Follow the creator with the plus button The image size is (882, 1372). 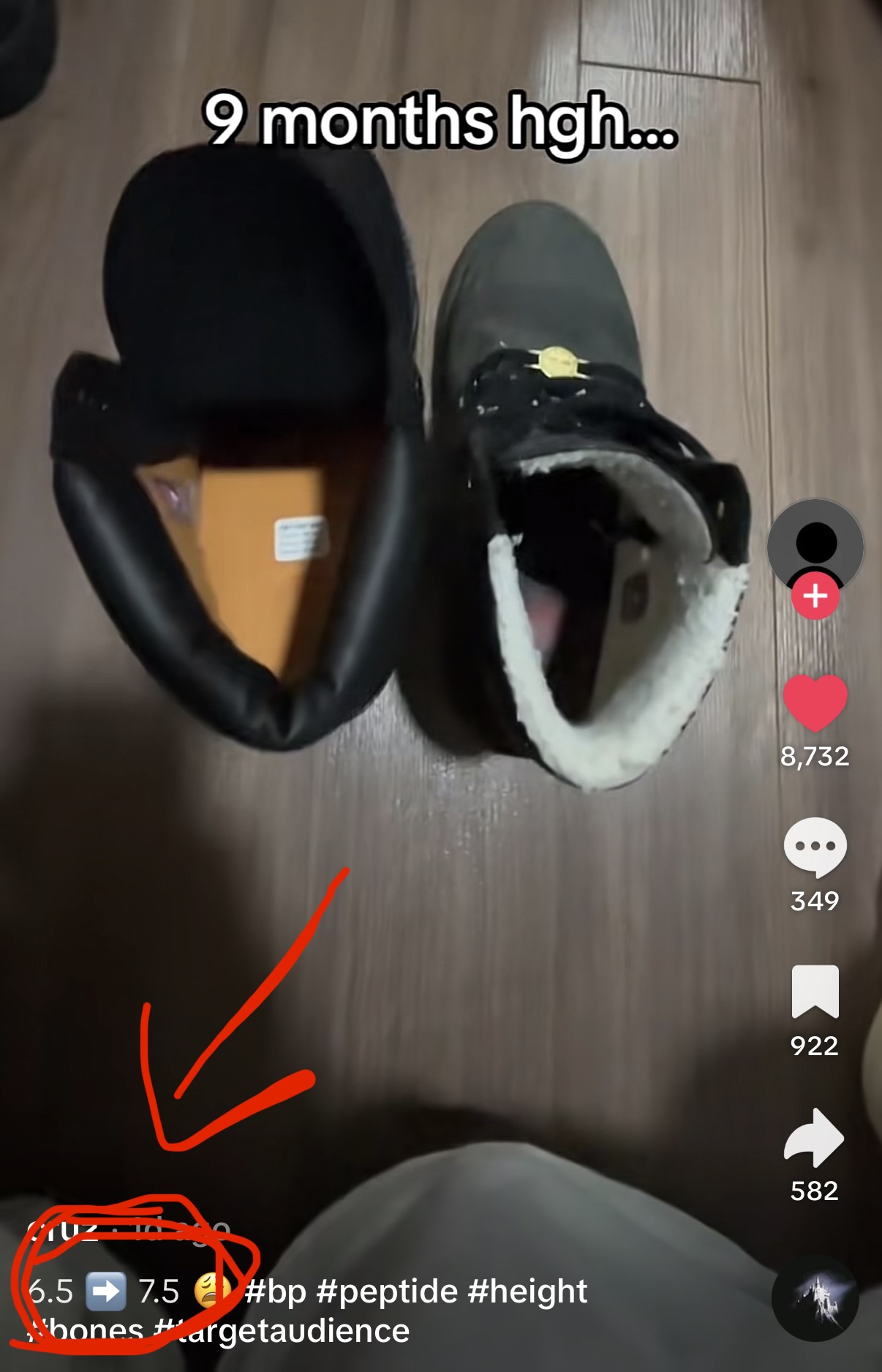click(x=815, y=596)
